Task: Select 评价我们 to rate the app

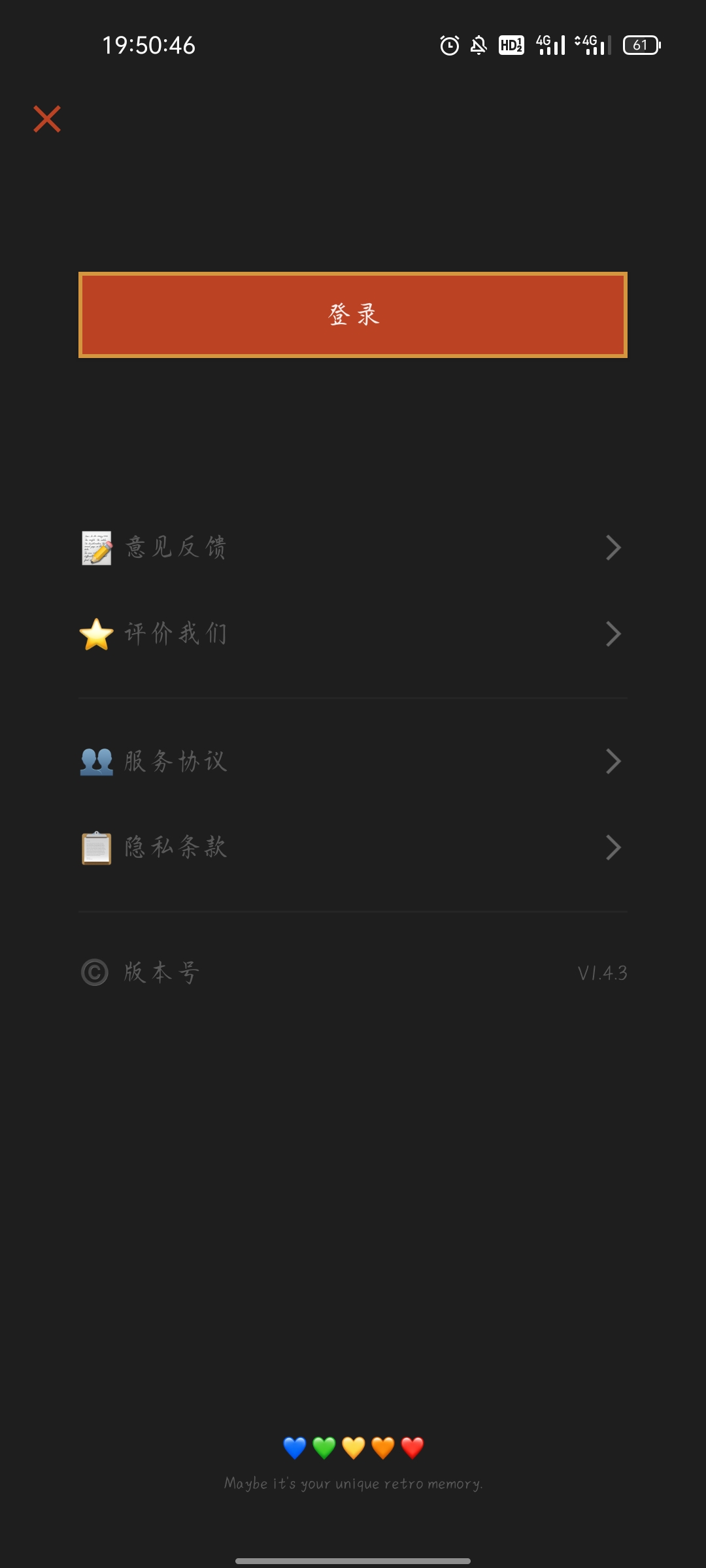Action: coord(352,634)
